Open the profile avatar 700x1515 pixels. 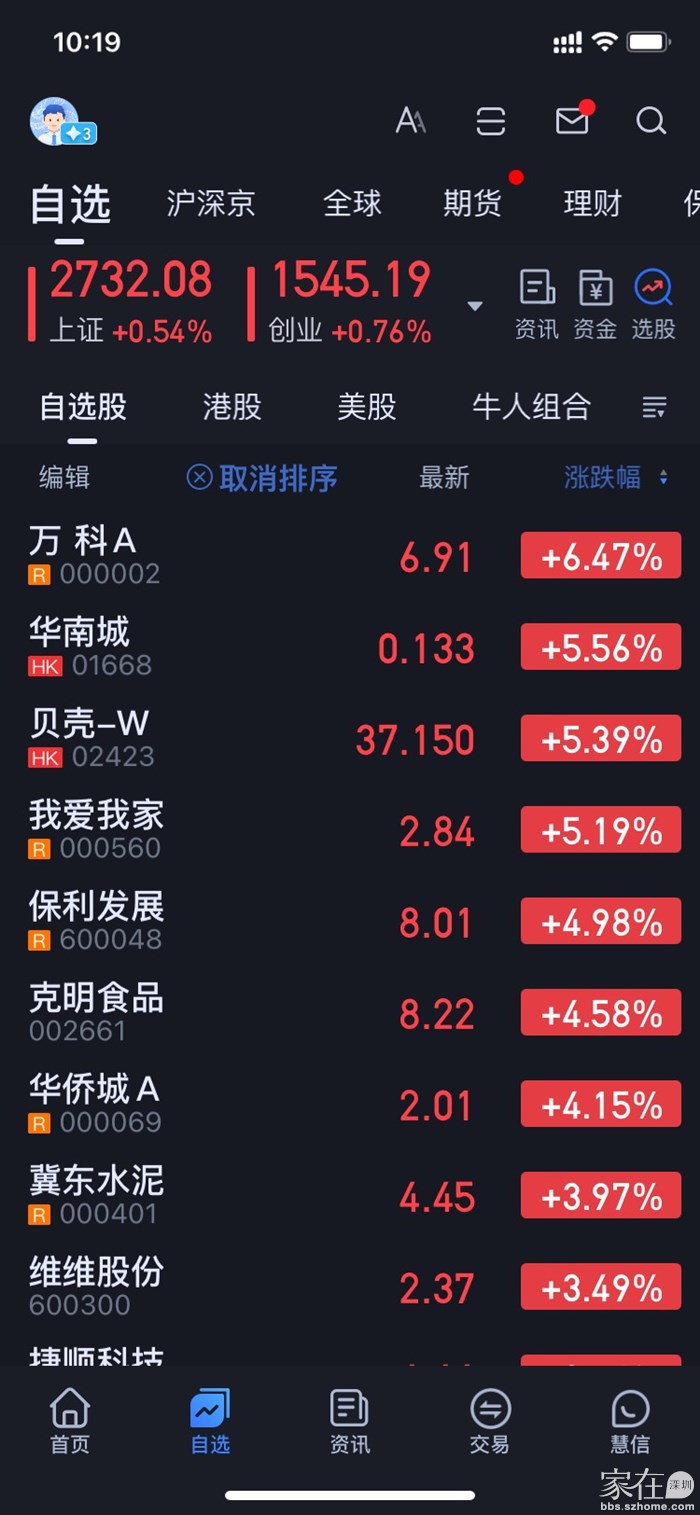pos(56,122)
